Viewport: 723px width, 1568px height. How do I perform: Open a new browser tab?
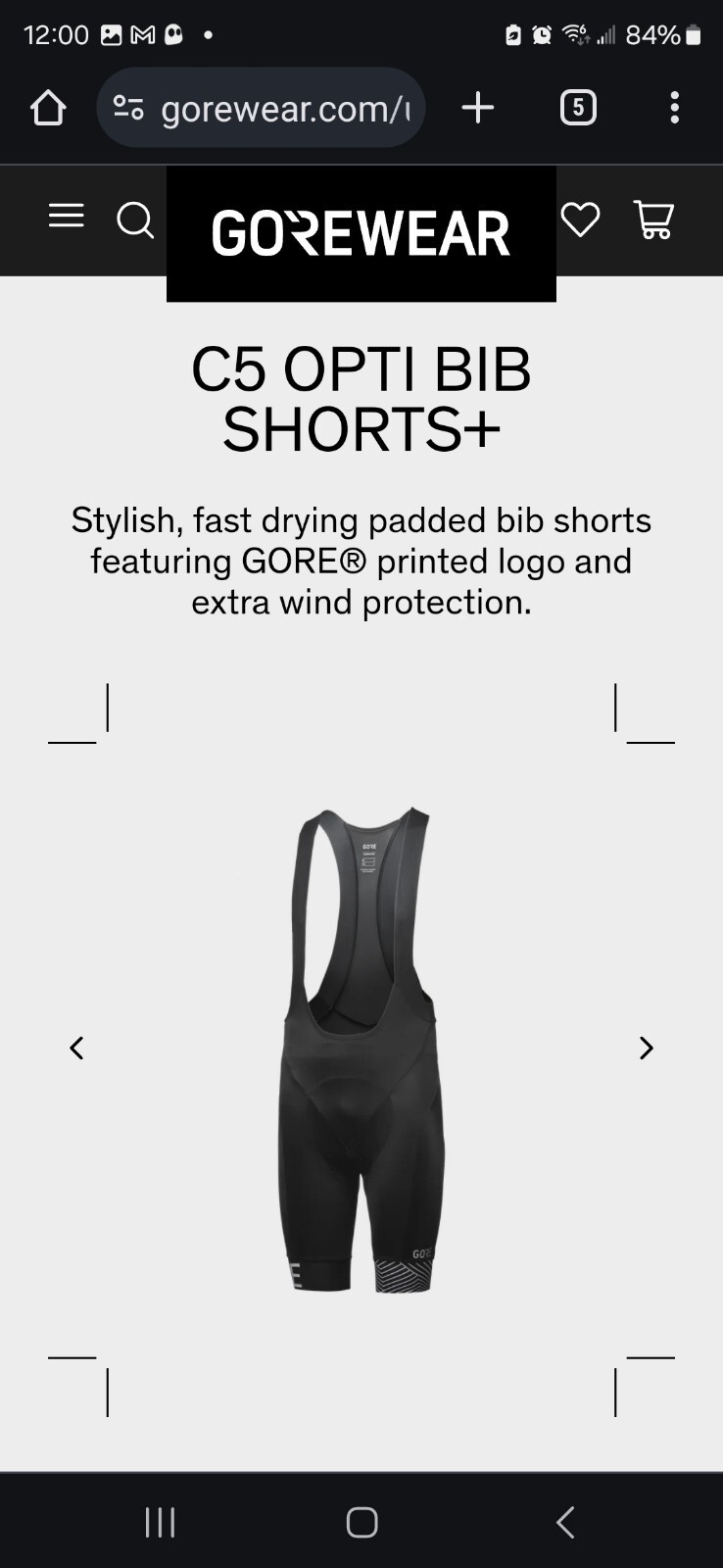click(478, 108)
